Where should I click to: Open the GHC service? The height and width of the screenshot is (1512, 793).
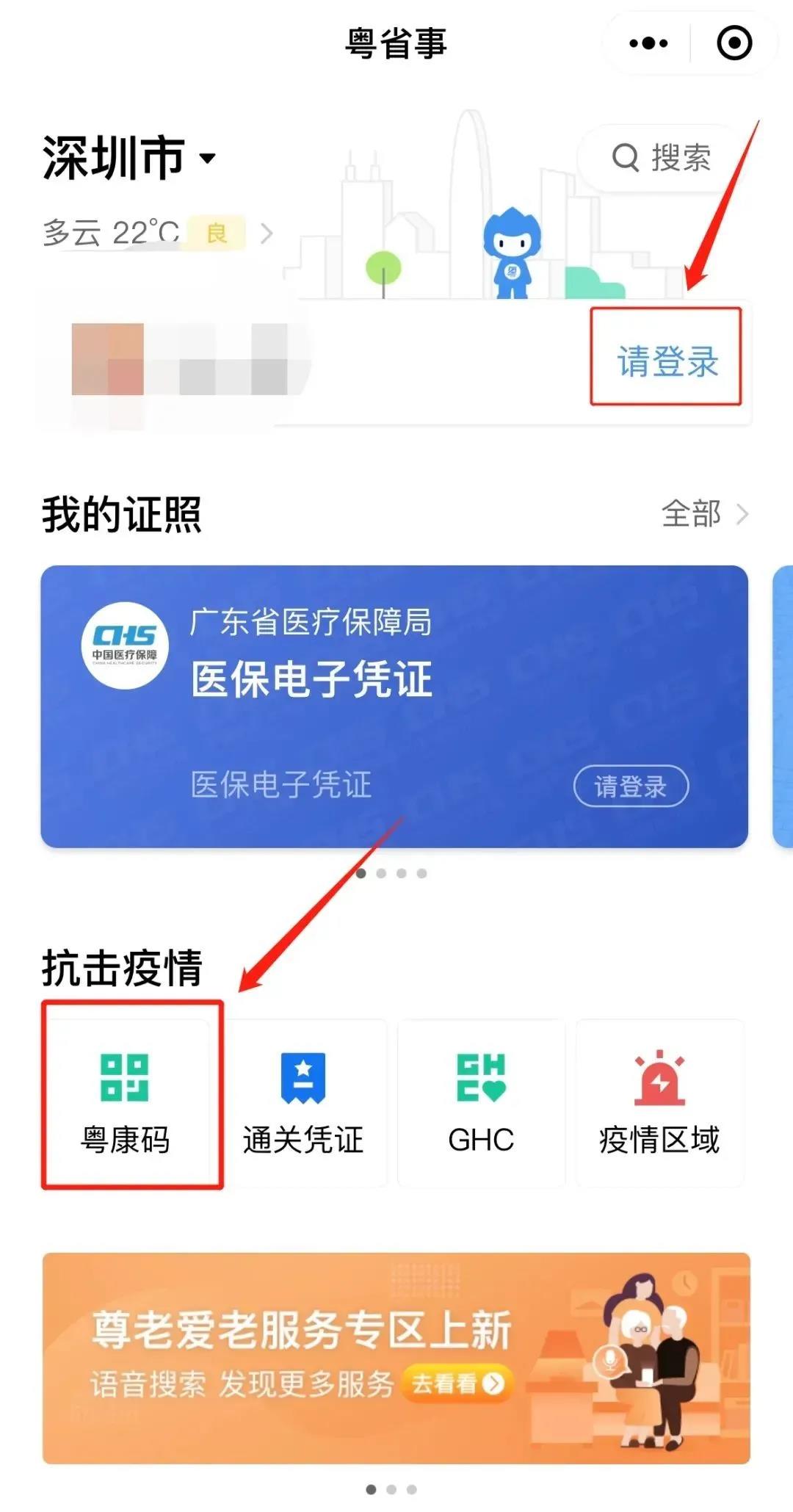tap(481, 1102)
